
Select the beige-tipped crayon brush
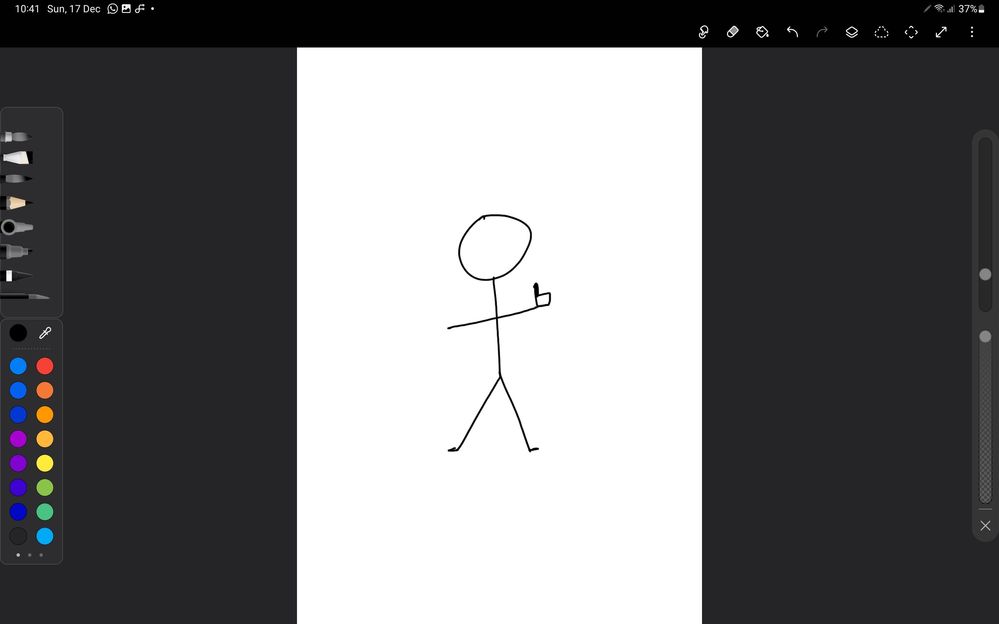[x=18, y=203]
